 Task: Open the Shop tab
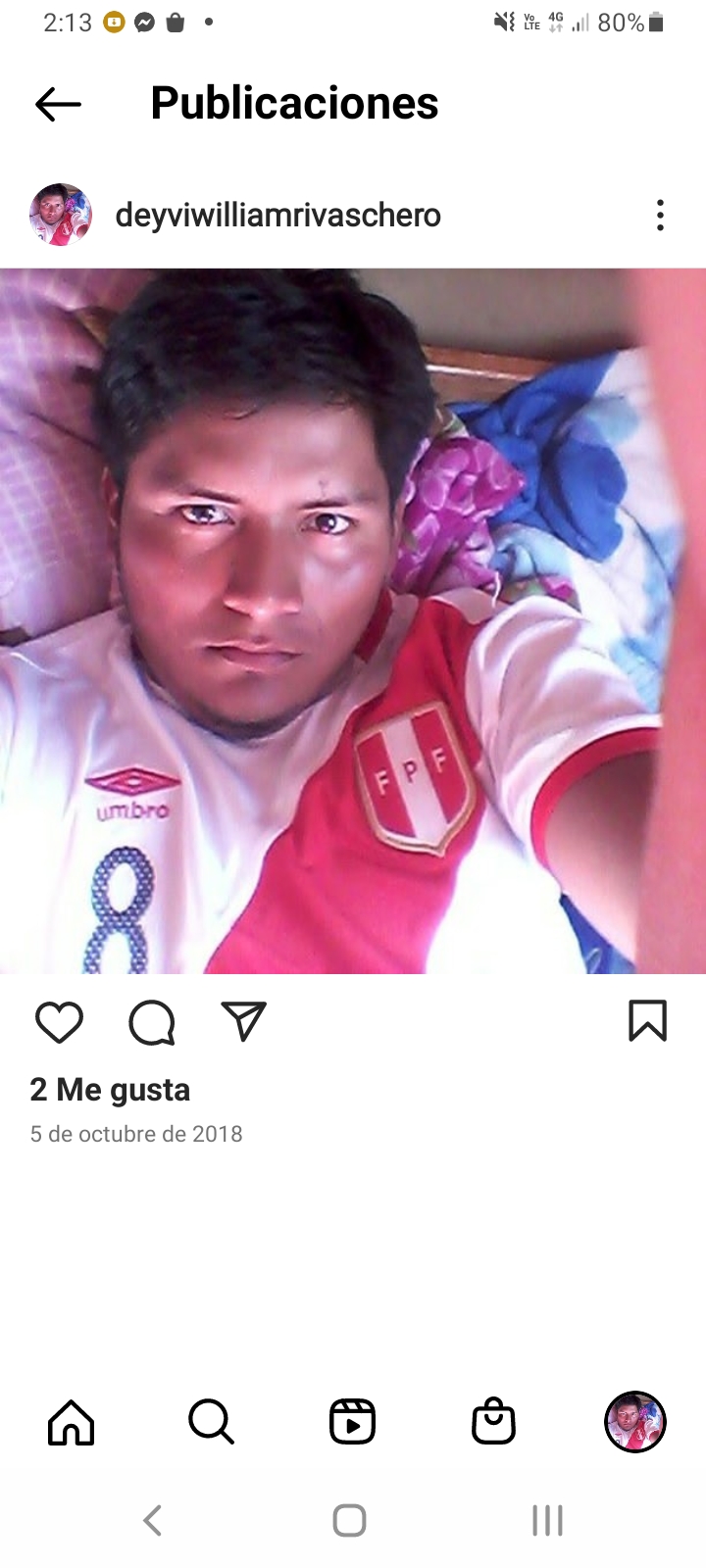[x=493, y=1422]
